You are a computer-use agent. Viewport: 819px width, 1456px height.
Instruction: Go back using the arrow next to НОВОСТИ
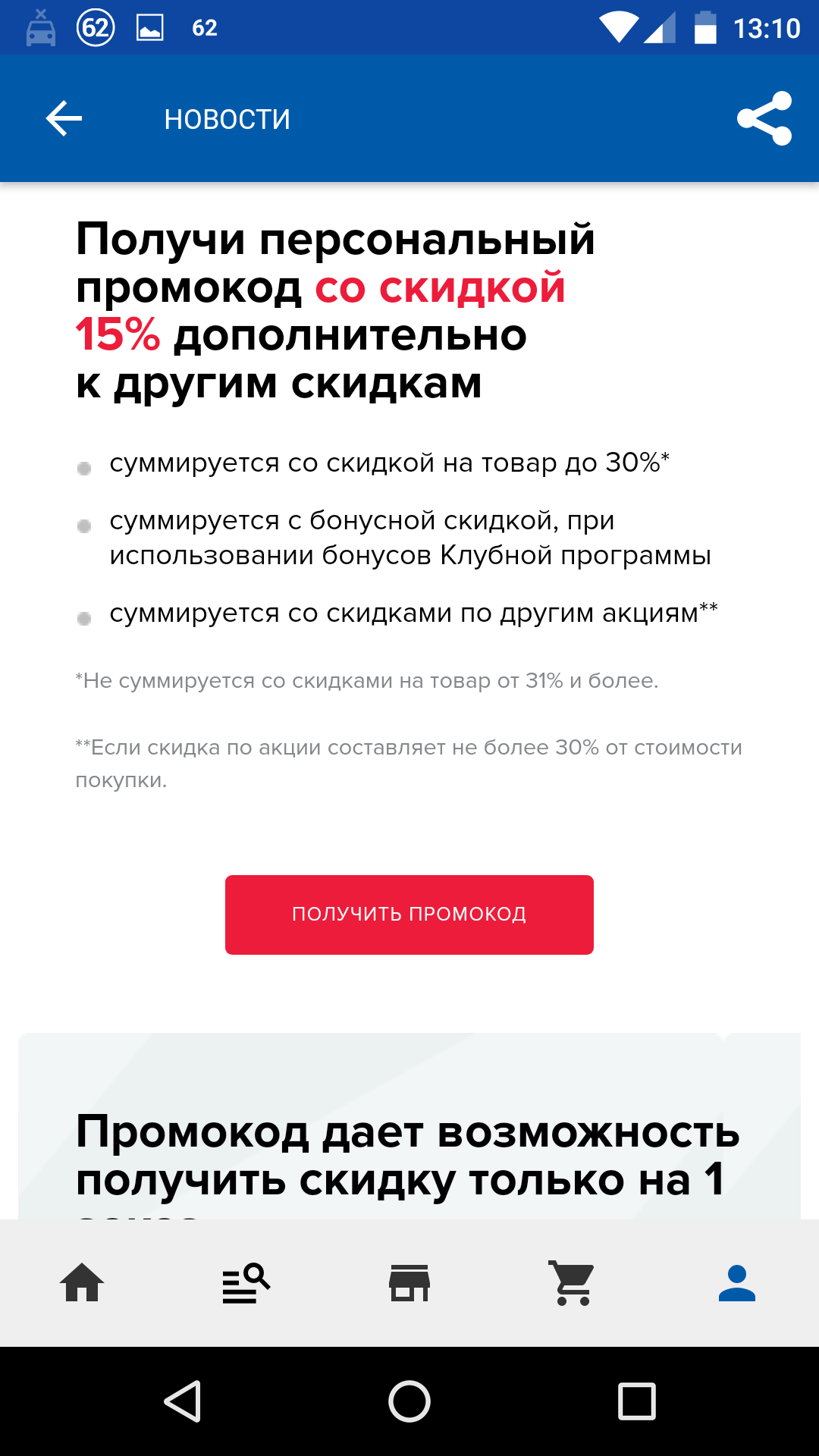point(64,119)
